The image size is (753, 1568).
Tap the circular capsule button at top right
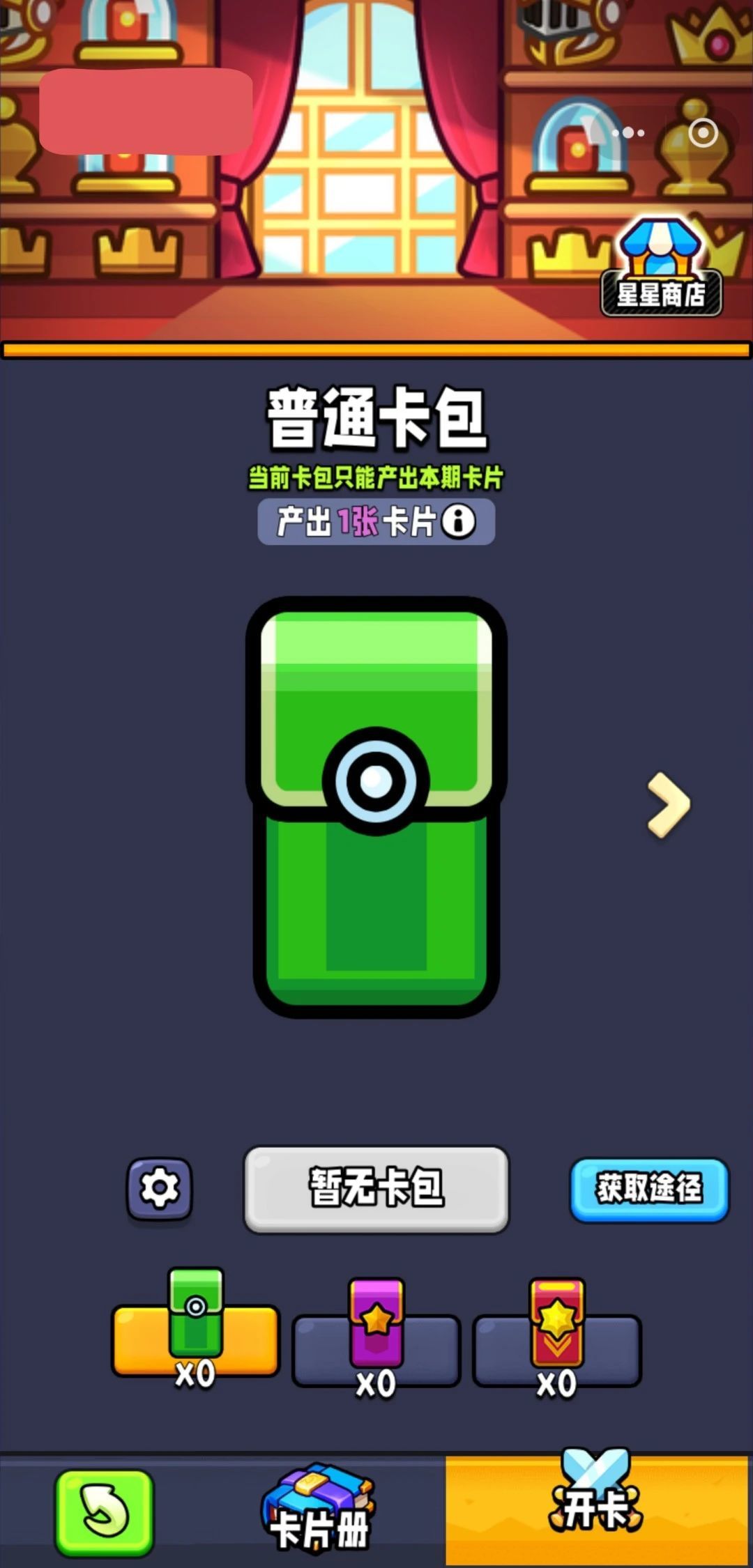coord(703,132)
